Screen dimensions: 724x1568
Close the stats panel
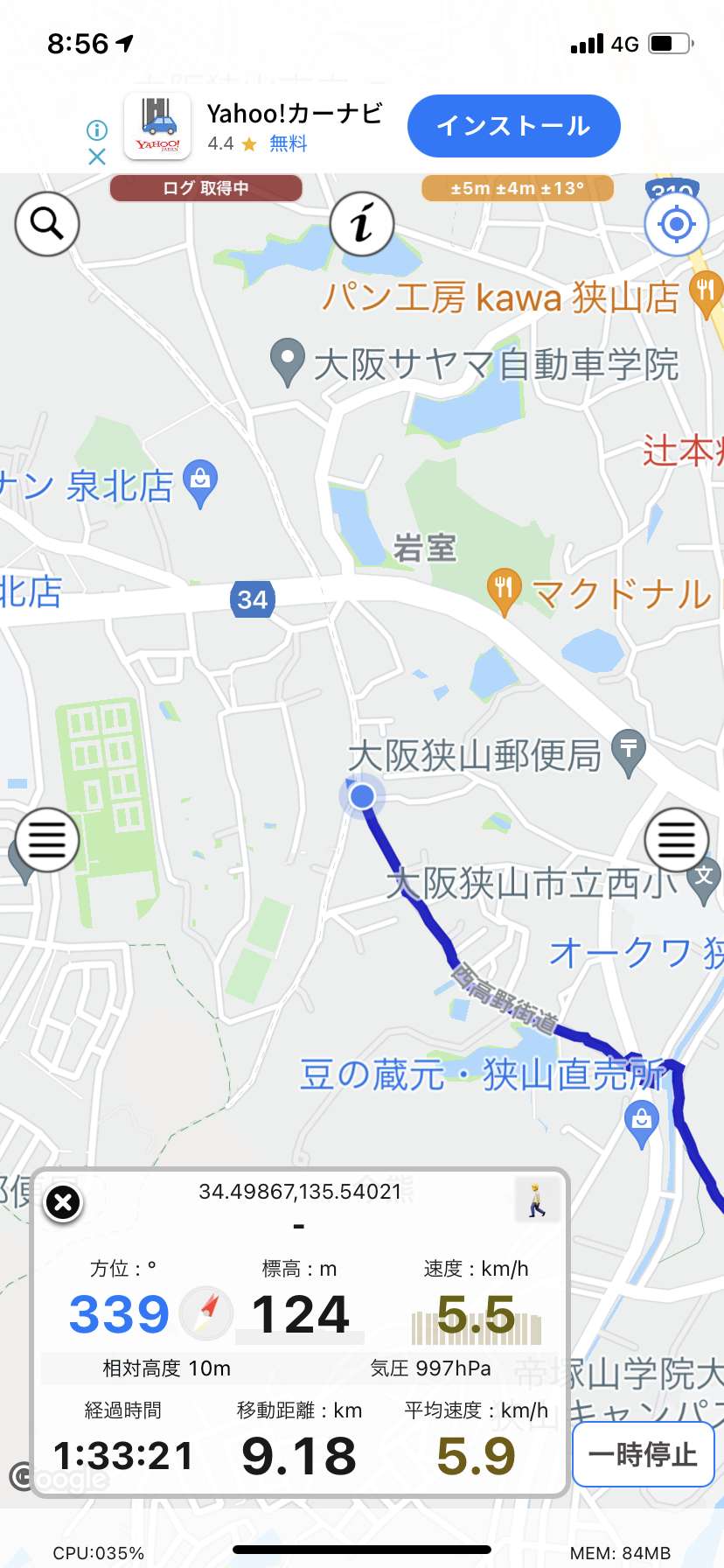pos(63,1203)
